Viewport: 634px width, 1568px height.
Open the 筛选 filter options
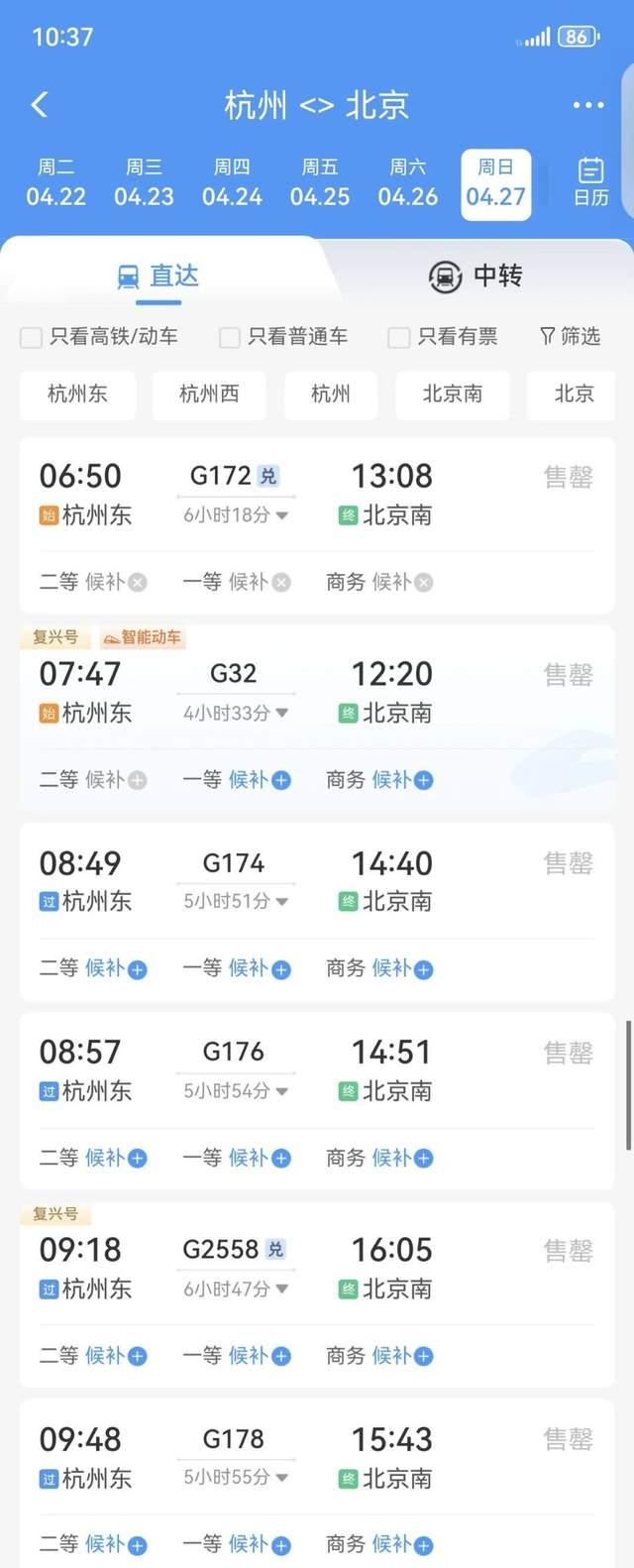click(x=570, y=337)
